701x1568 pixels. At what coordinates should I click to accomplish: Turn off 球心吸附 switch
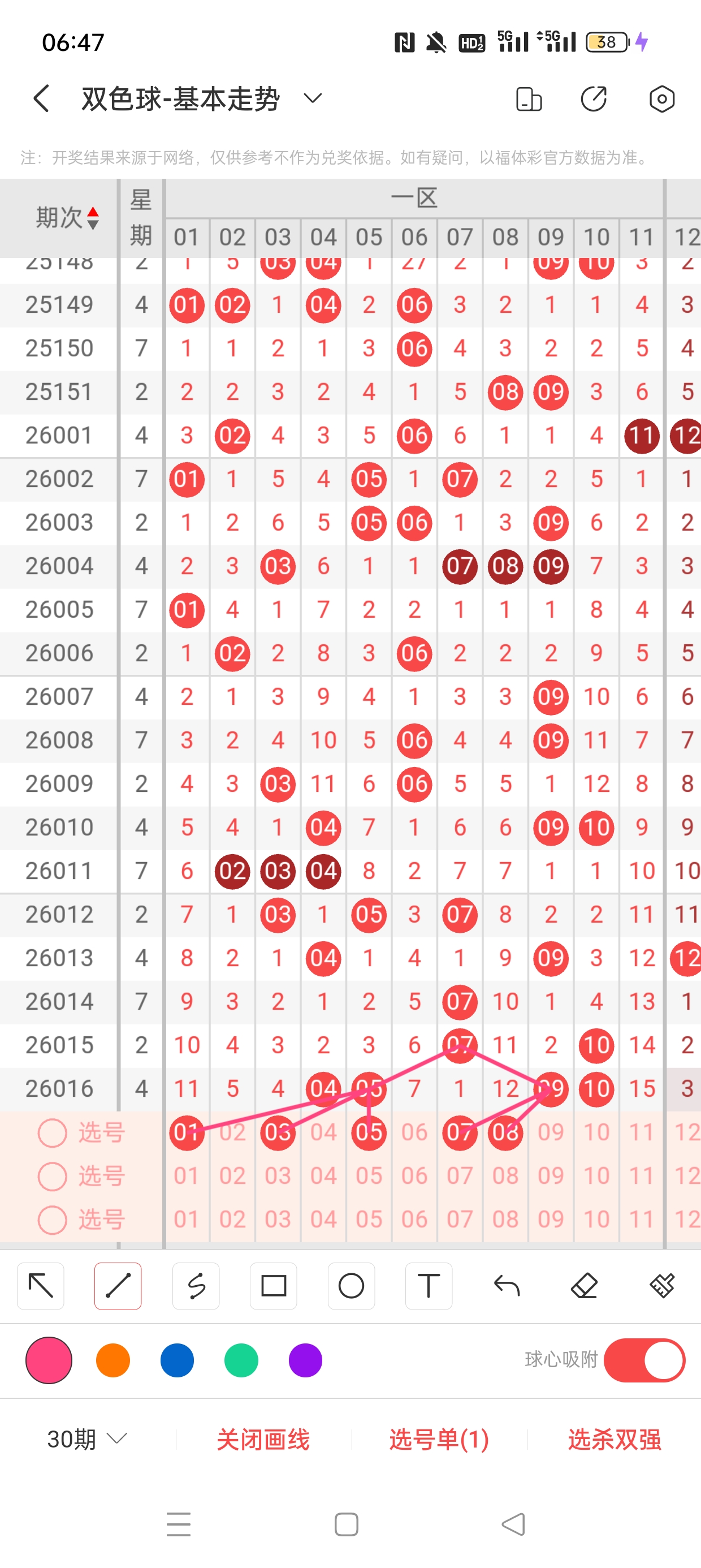point(644,1360)
